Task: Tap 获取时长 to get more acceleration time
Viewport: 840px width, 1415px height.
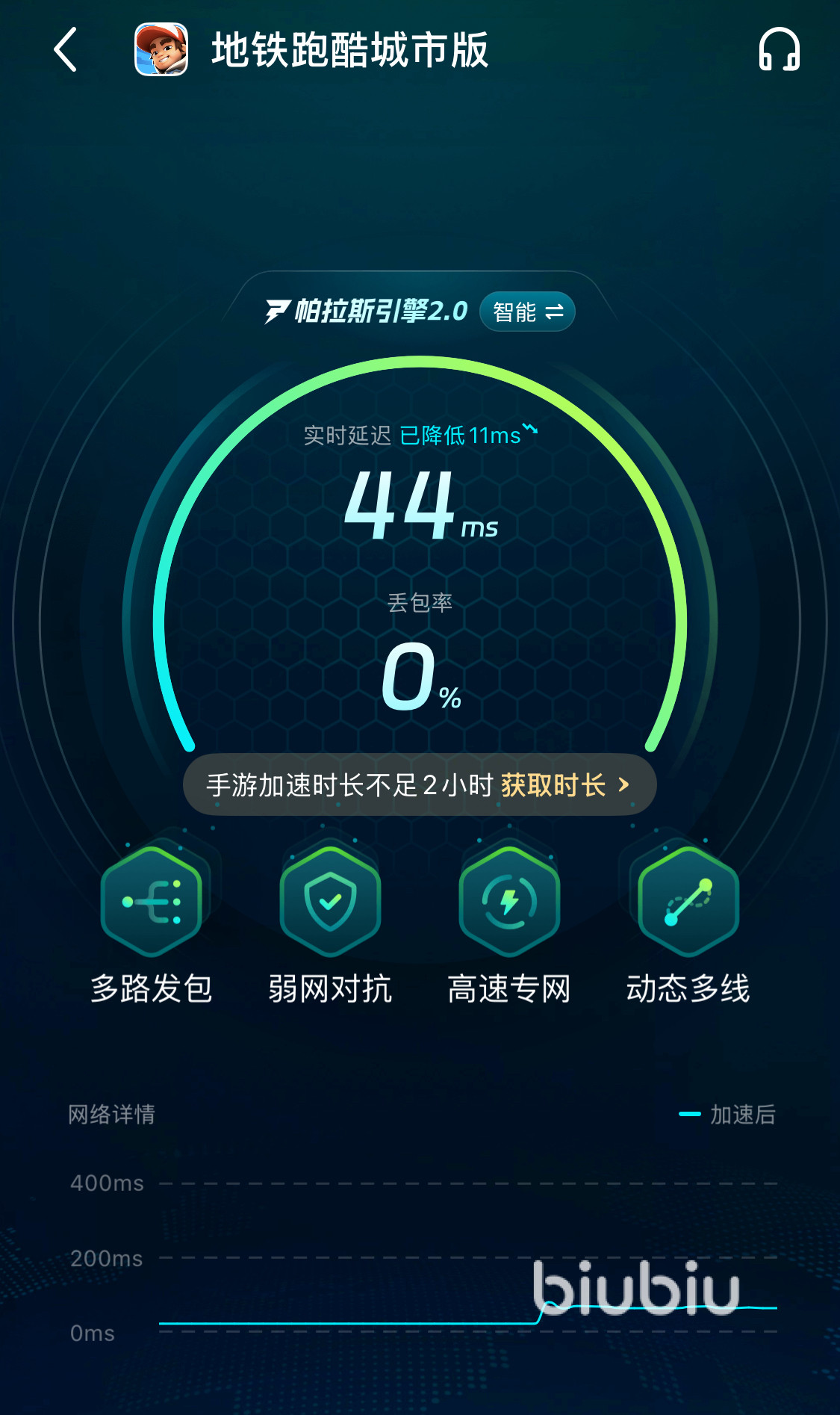Action: click(564, 785)
